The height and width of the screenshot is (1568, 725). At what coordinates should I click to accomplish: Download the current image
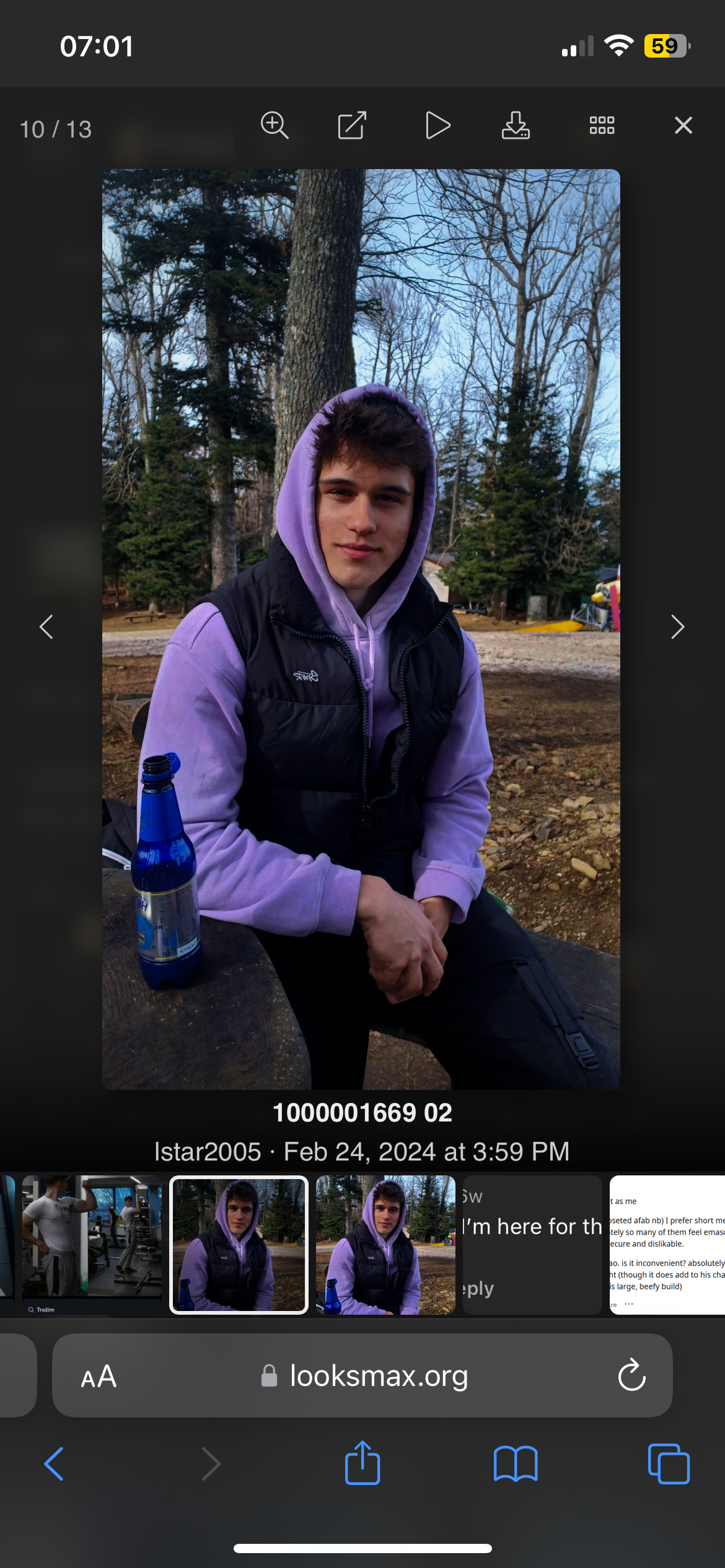516,126
